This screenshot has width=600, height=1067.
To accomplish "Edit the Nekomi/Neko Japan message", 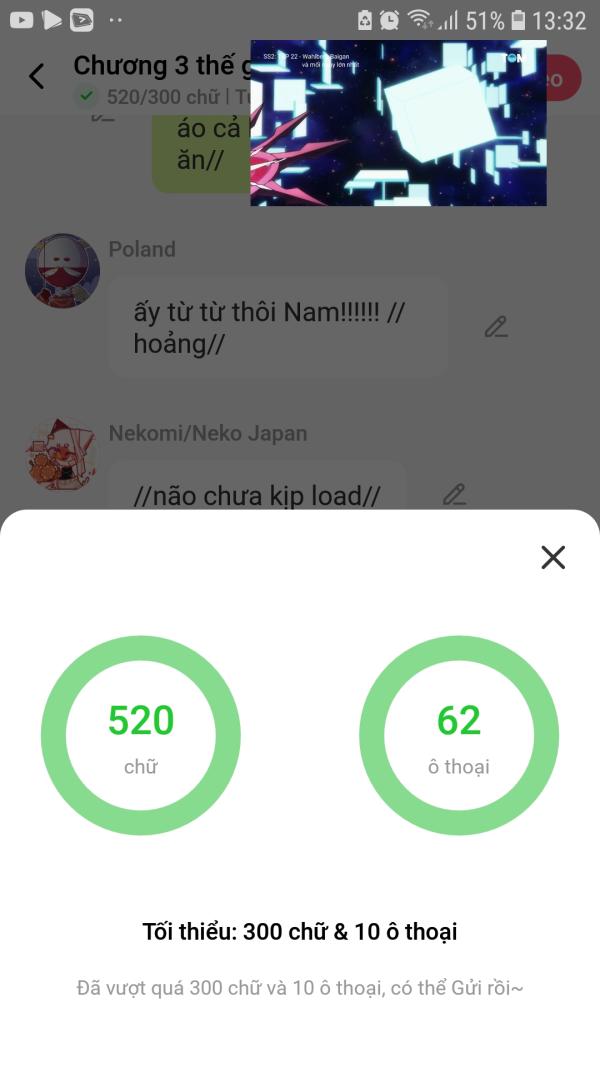I will coord(455,494).
